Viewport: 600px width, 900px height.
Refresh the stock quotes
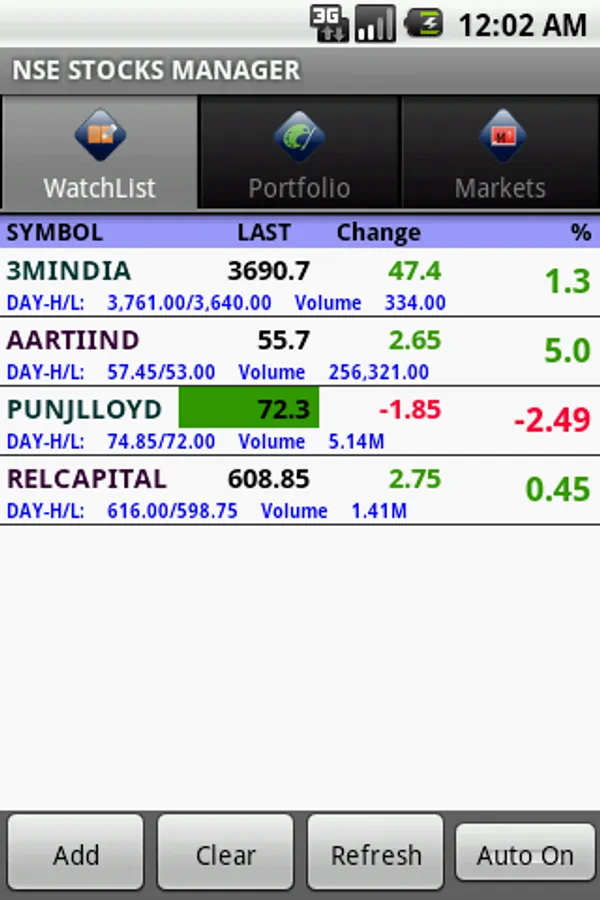(x=376, y=854)
